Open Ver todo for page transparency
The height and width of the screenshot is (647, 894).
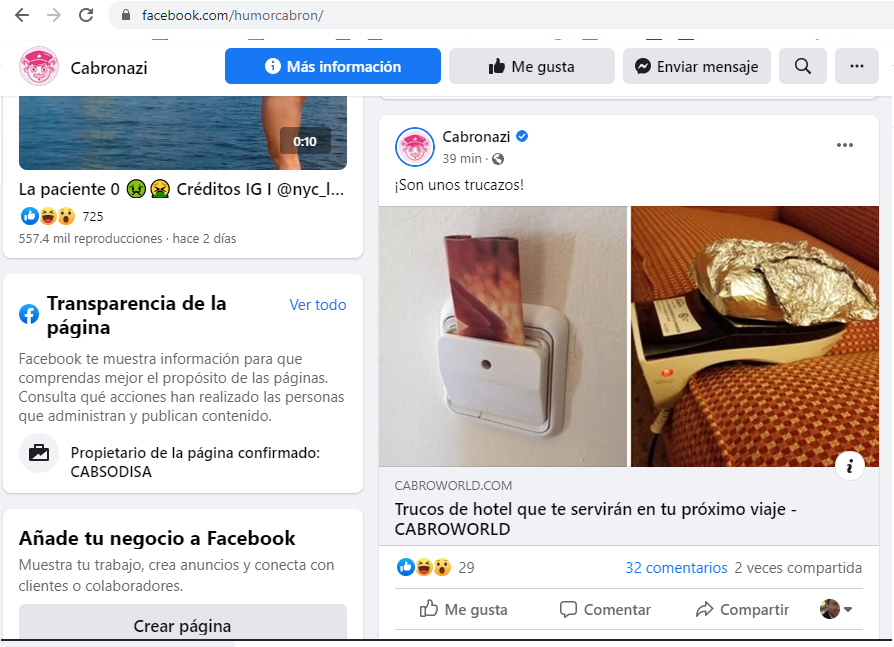[317, 305]
